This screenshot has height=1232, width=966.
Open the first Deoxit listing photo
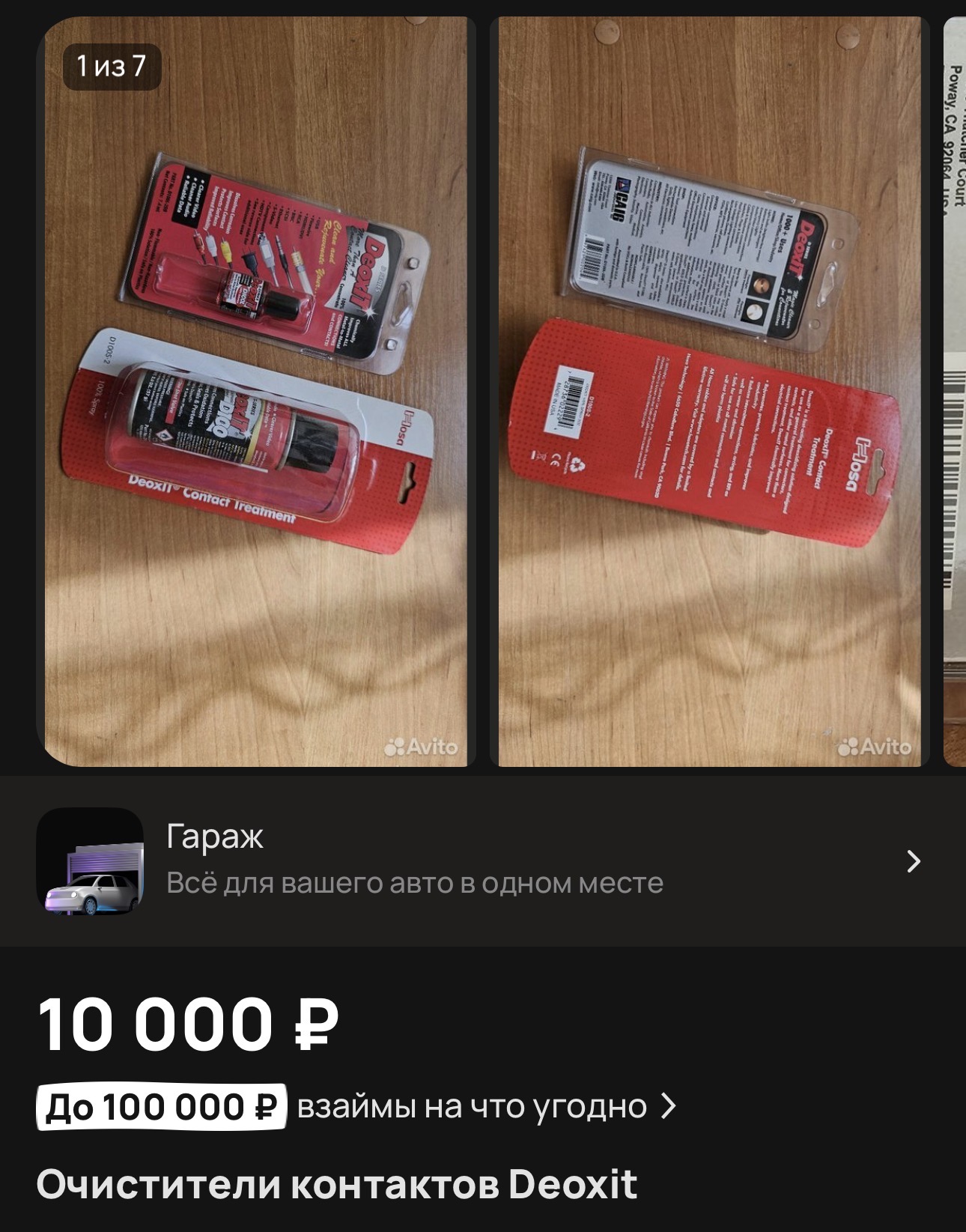click(255, 391)
